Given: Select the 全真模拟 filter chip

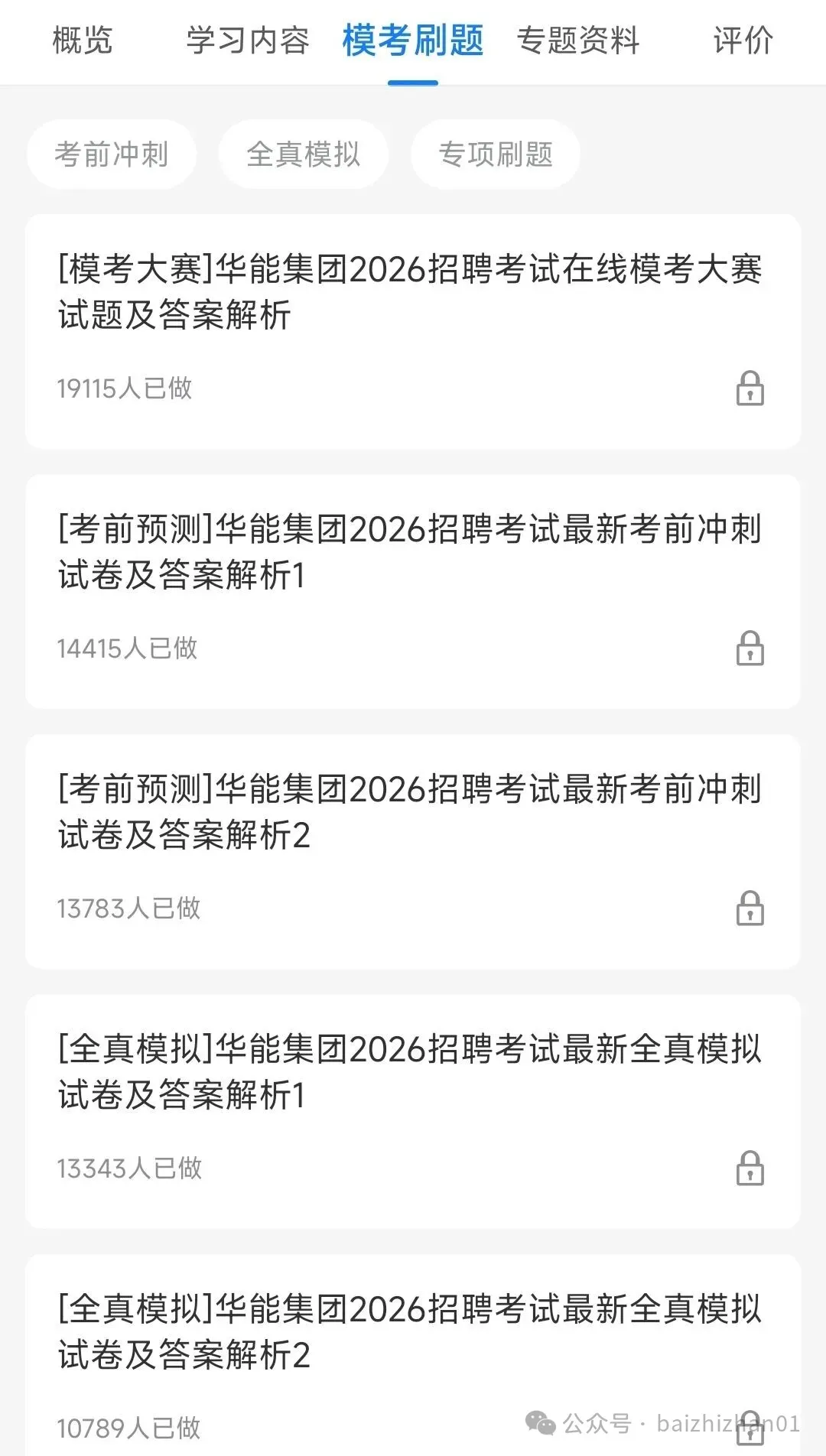Looking at the screenshot, I should tap(304, 154).
